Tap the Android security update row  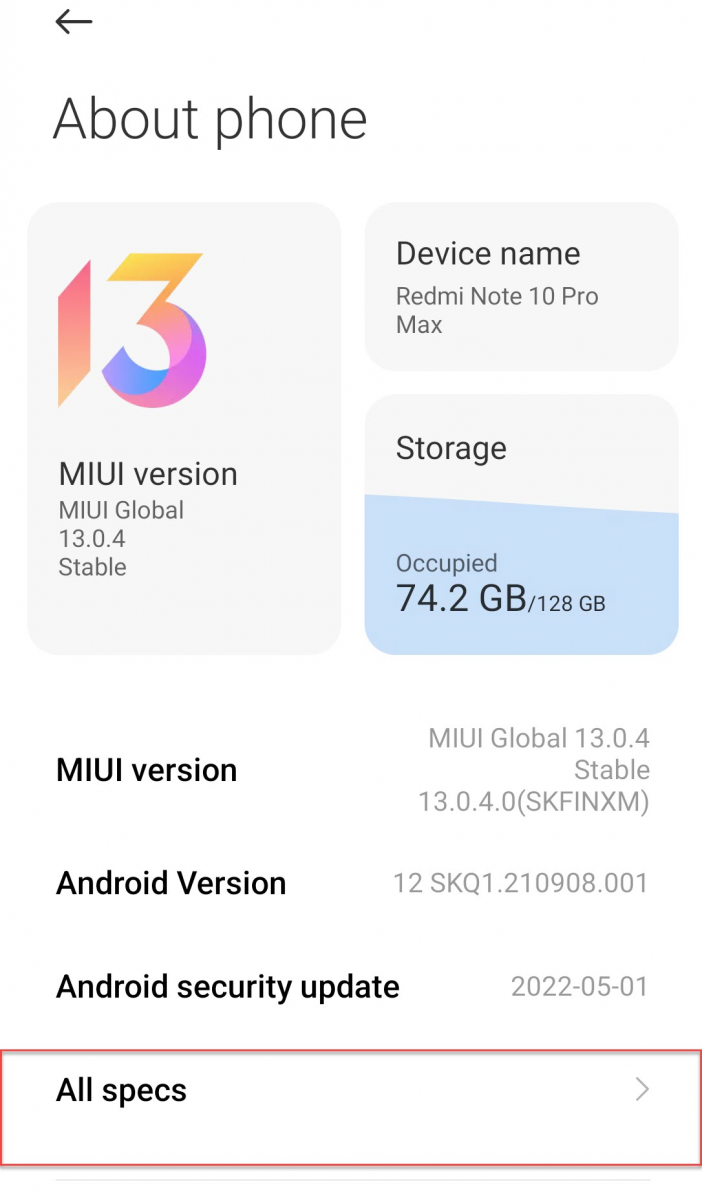351,987
